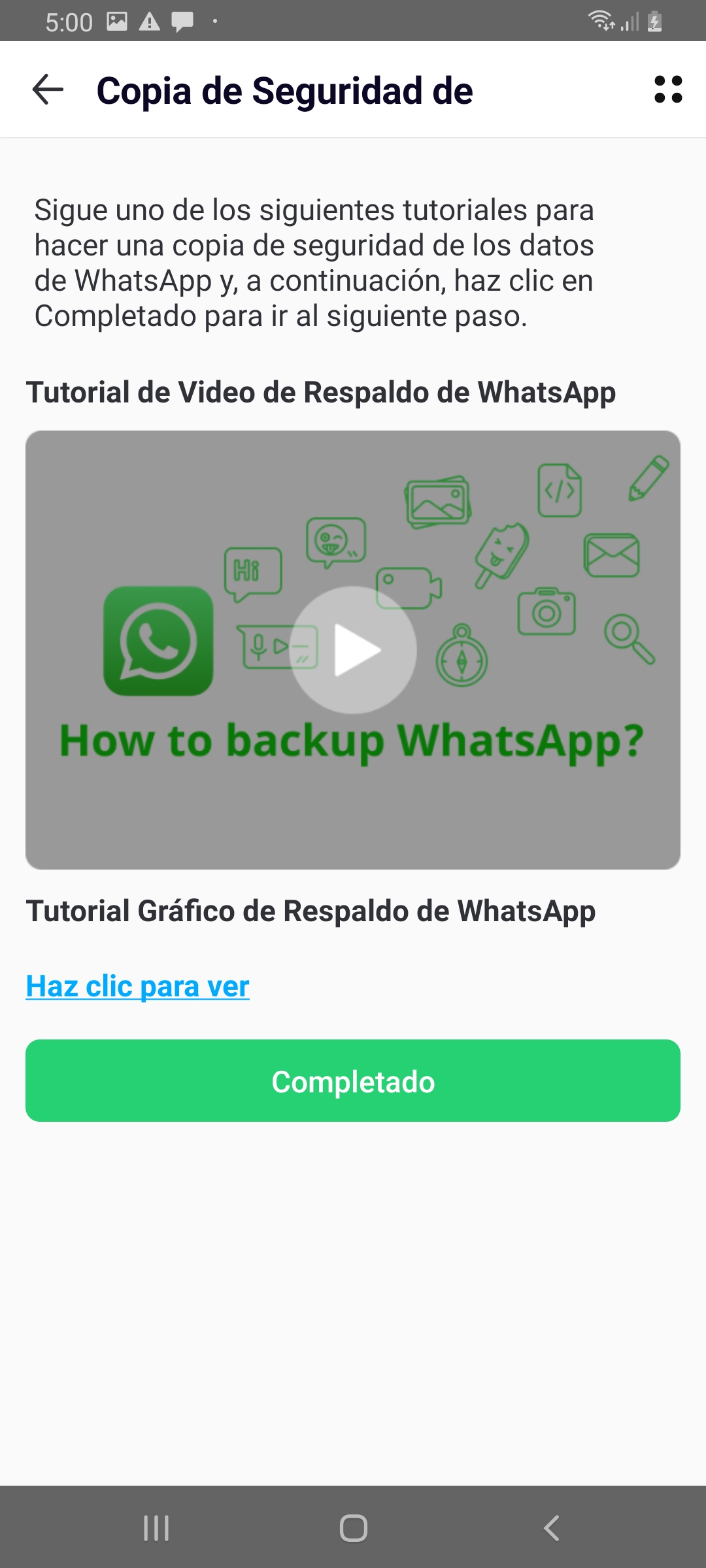Open the four-dot menu icon
Image resolution: width=706 pixels, height=1568 pixels.
coord(668,90)
